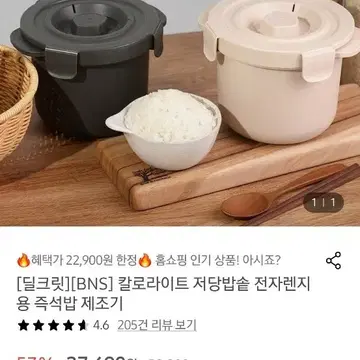This screenshot has width=360, height=360.
Task: Open the 205건 리뷰 보기 link
Action: pos(157,325)
